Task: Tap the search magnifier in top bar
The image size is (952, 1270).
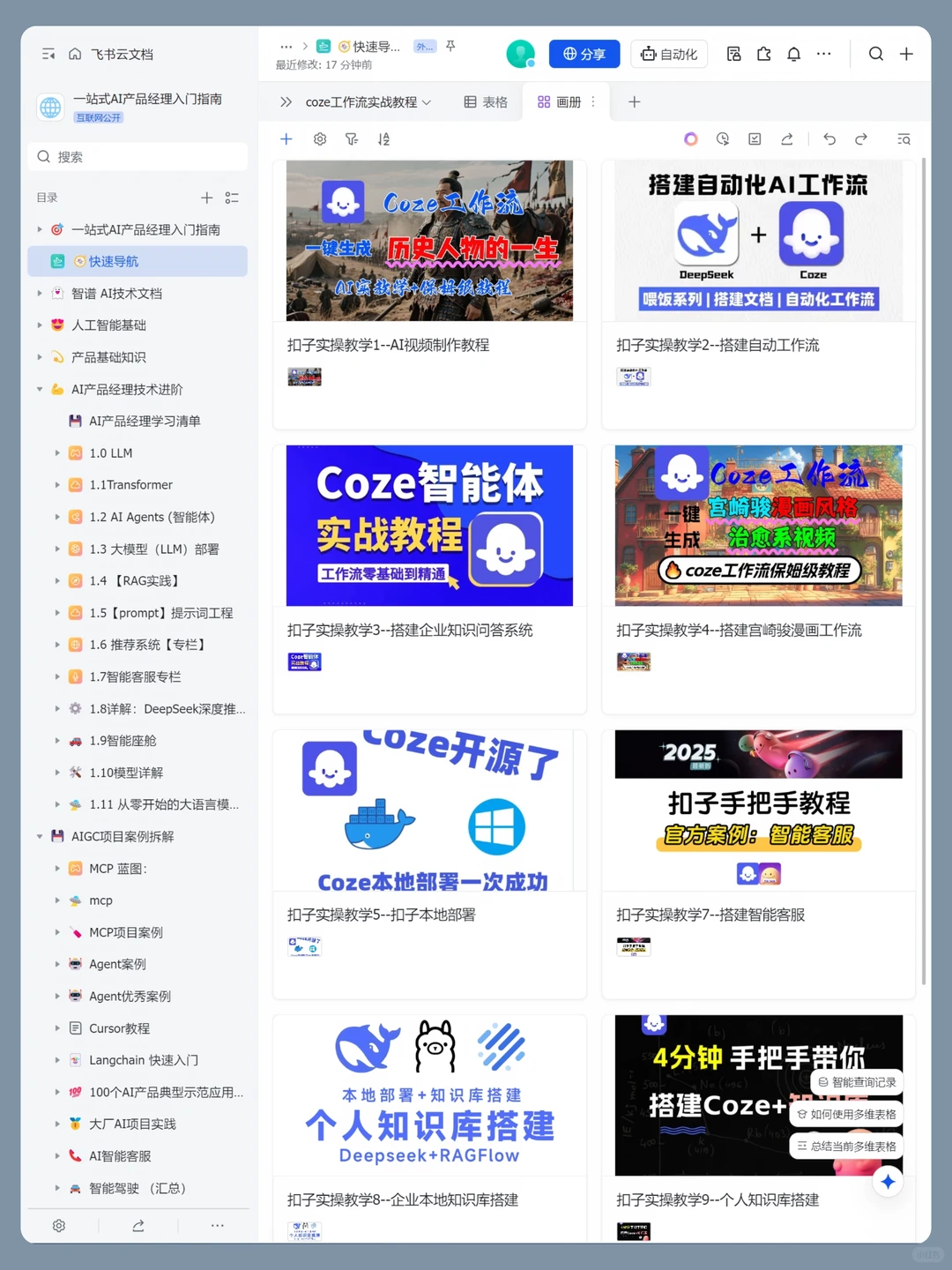Action: pos(875,54)
